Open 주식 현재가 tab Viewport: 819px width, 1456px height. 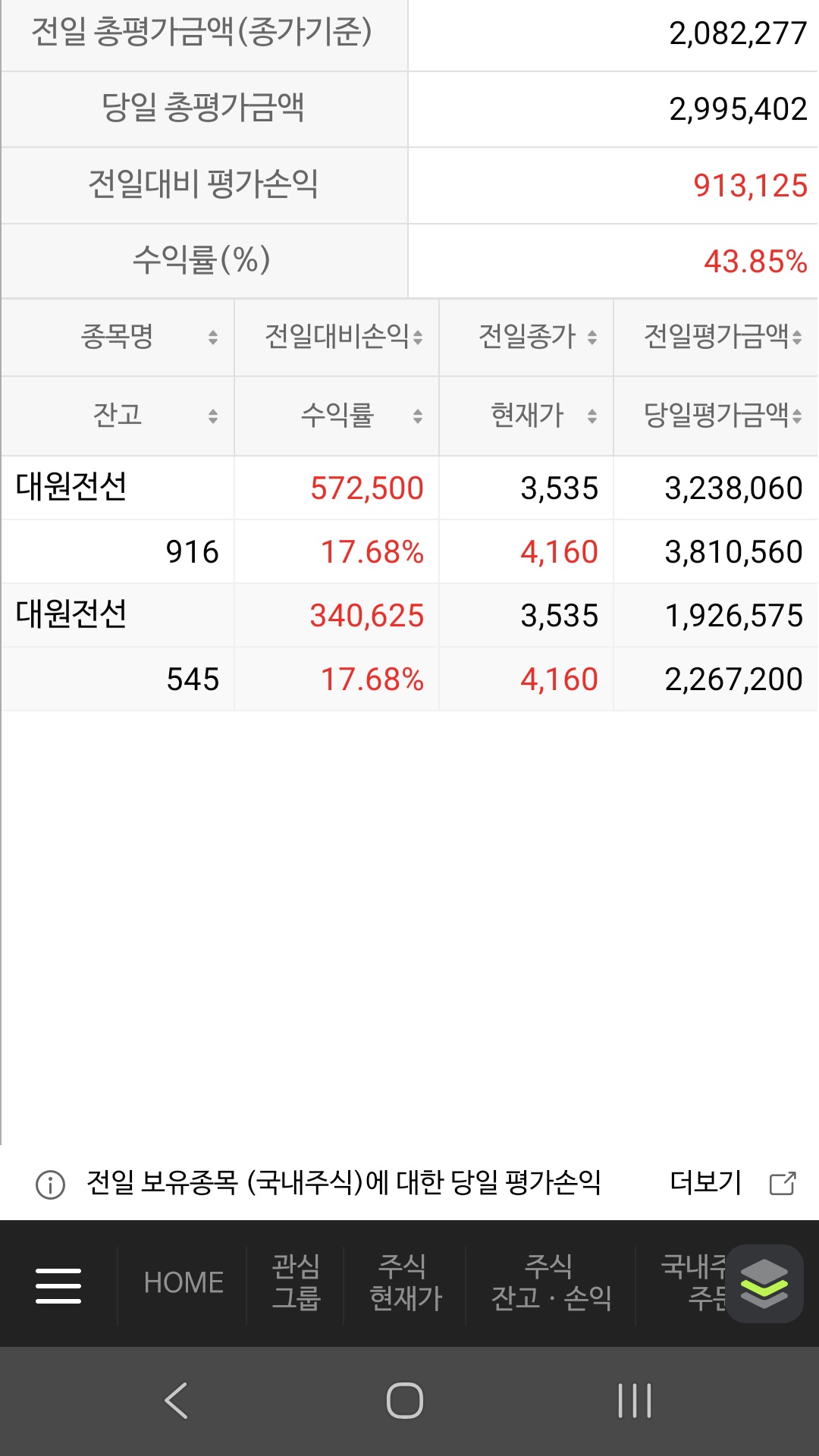(405, 1283)
